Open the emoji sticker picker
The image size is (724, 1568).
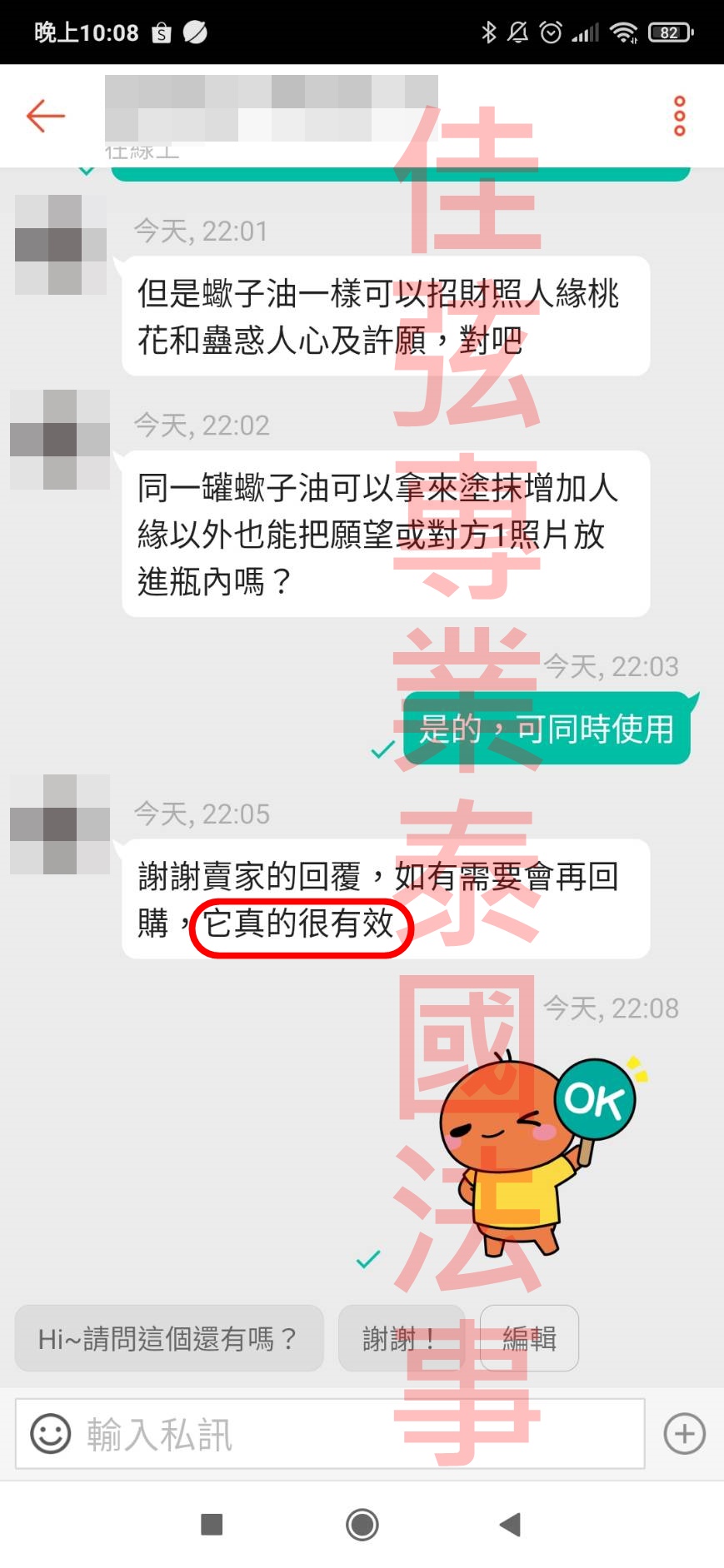pos(50,1434)
